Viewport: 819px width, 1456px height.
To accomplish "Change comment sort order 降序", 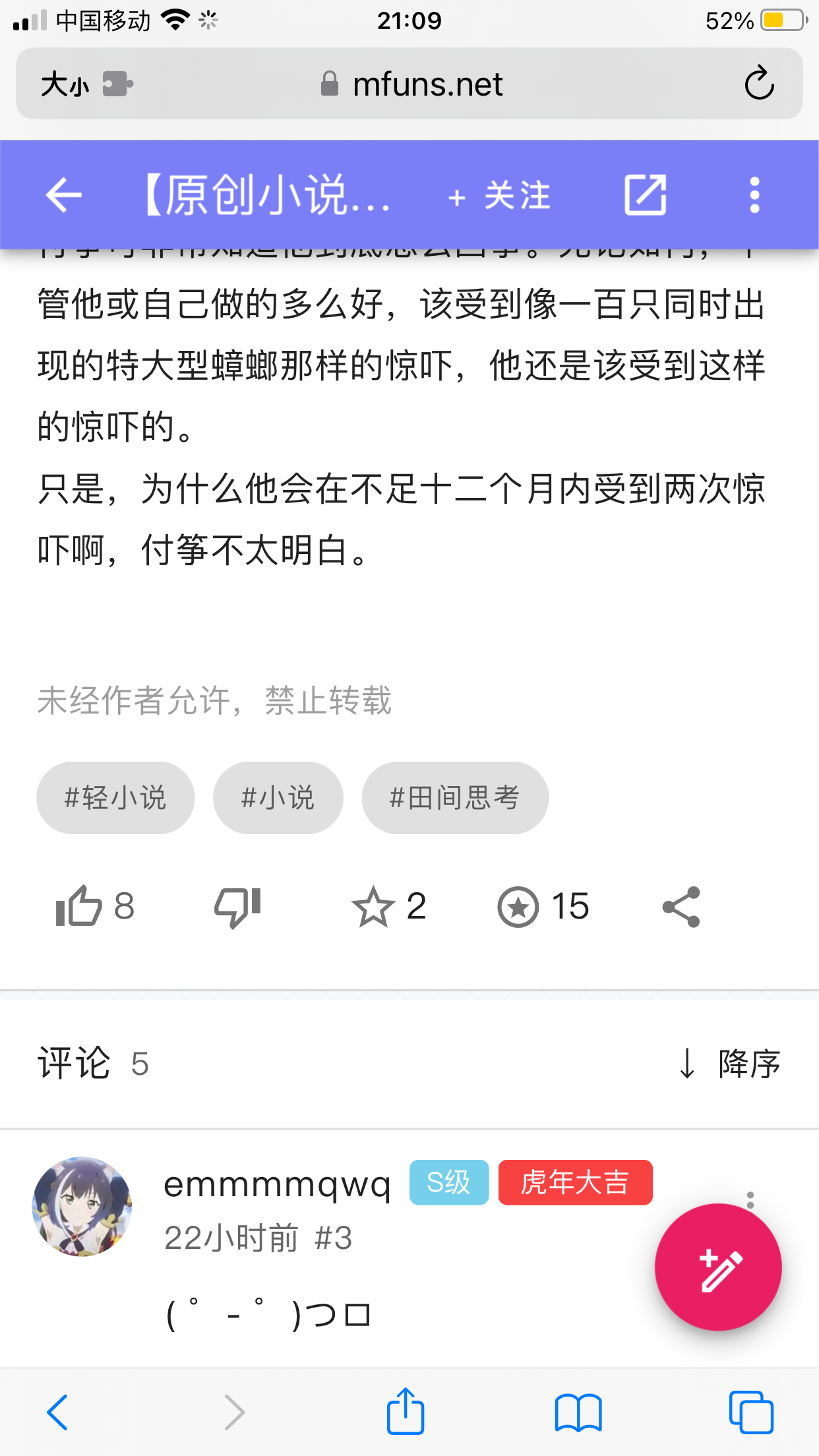I will [x=730, y=1064].
